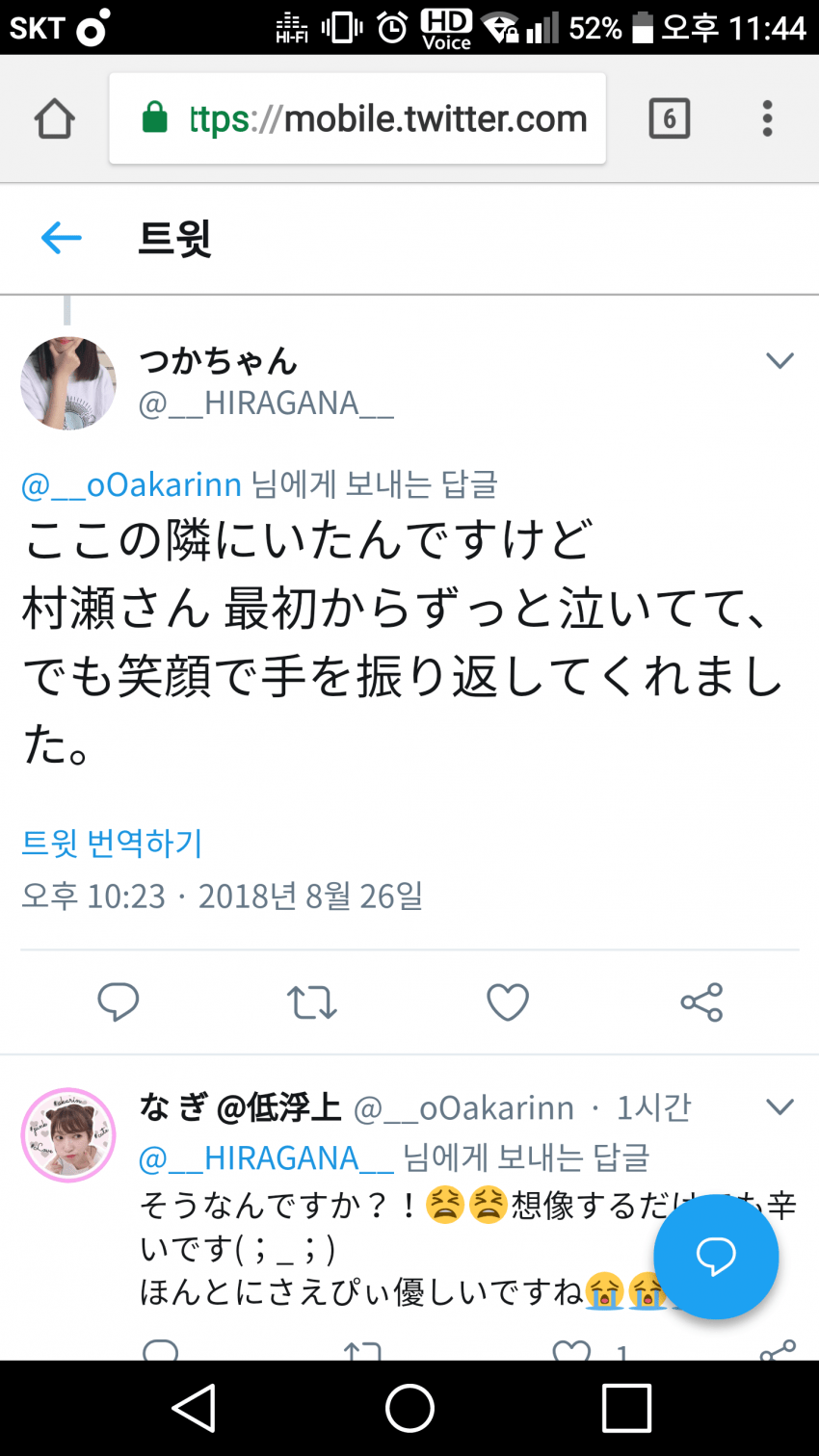Share つかちゃん's tweet
819x1456 pixels.
click(x=701, y=1002)
